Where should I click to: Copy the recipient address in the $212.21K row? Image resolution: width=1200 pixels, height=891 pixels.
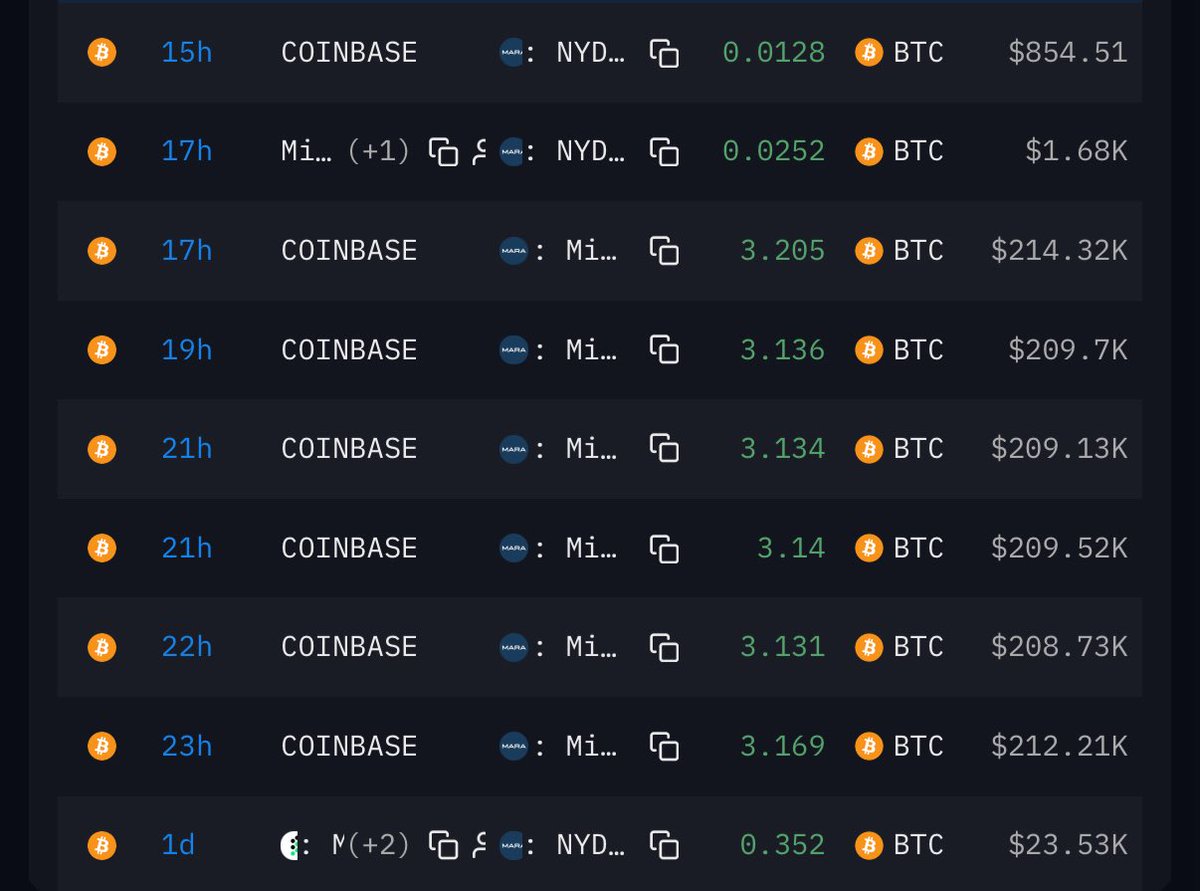click(664, 745)
